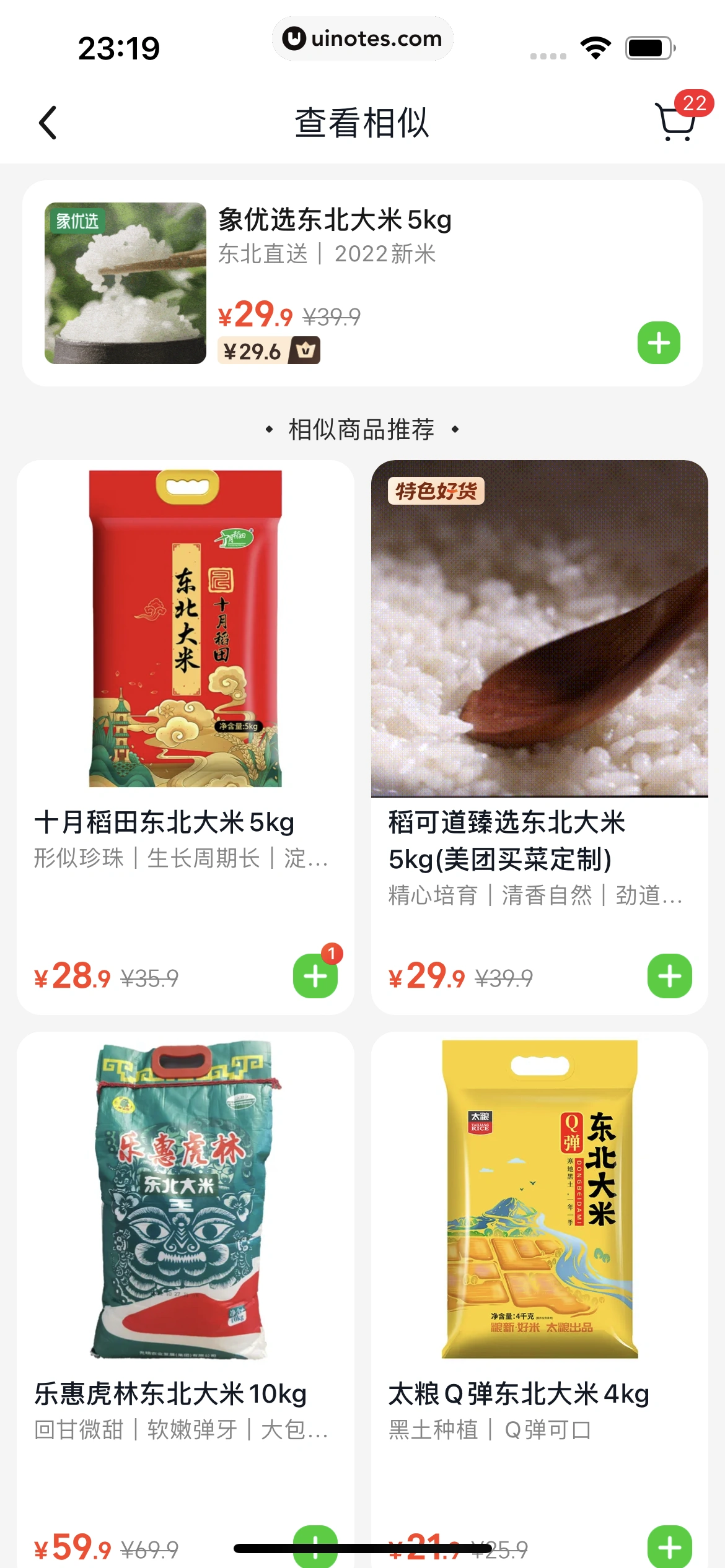Add 乐惠虎林东北大米 10kg to cart
The image size is (725, 1568).
click(x=315, y=1545)
